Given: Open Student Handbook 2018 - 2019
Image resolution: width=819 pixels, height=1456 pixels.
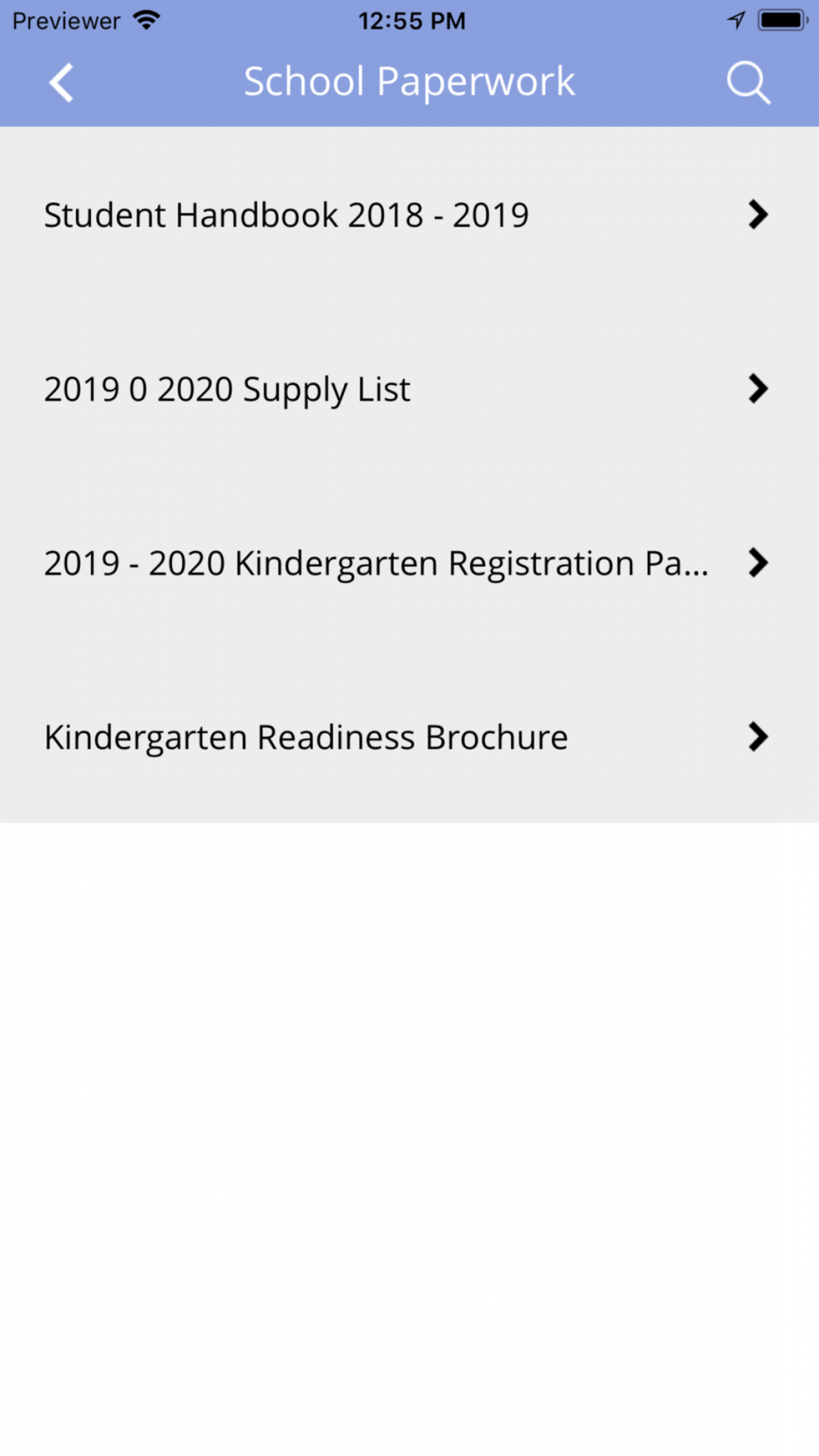Looking at the screenshot, I should click(408, 215).
